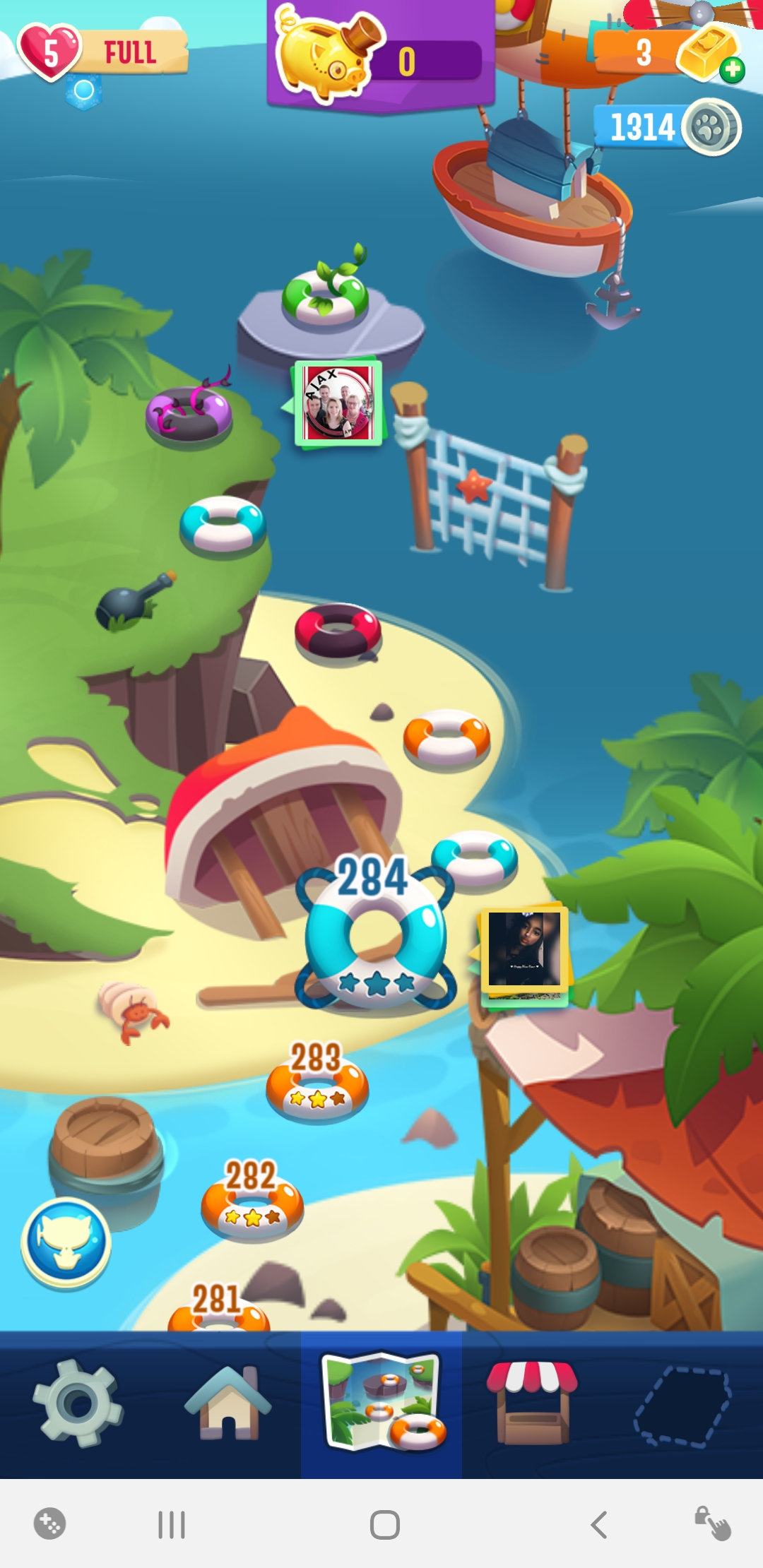
Task: Open the paw coins balance
Action: (666, 128)
